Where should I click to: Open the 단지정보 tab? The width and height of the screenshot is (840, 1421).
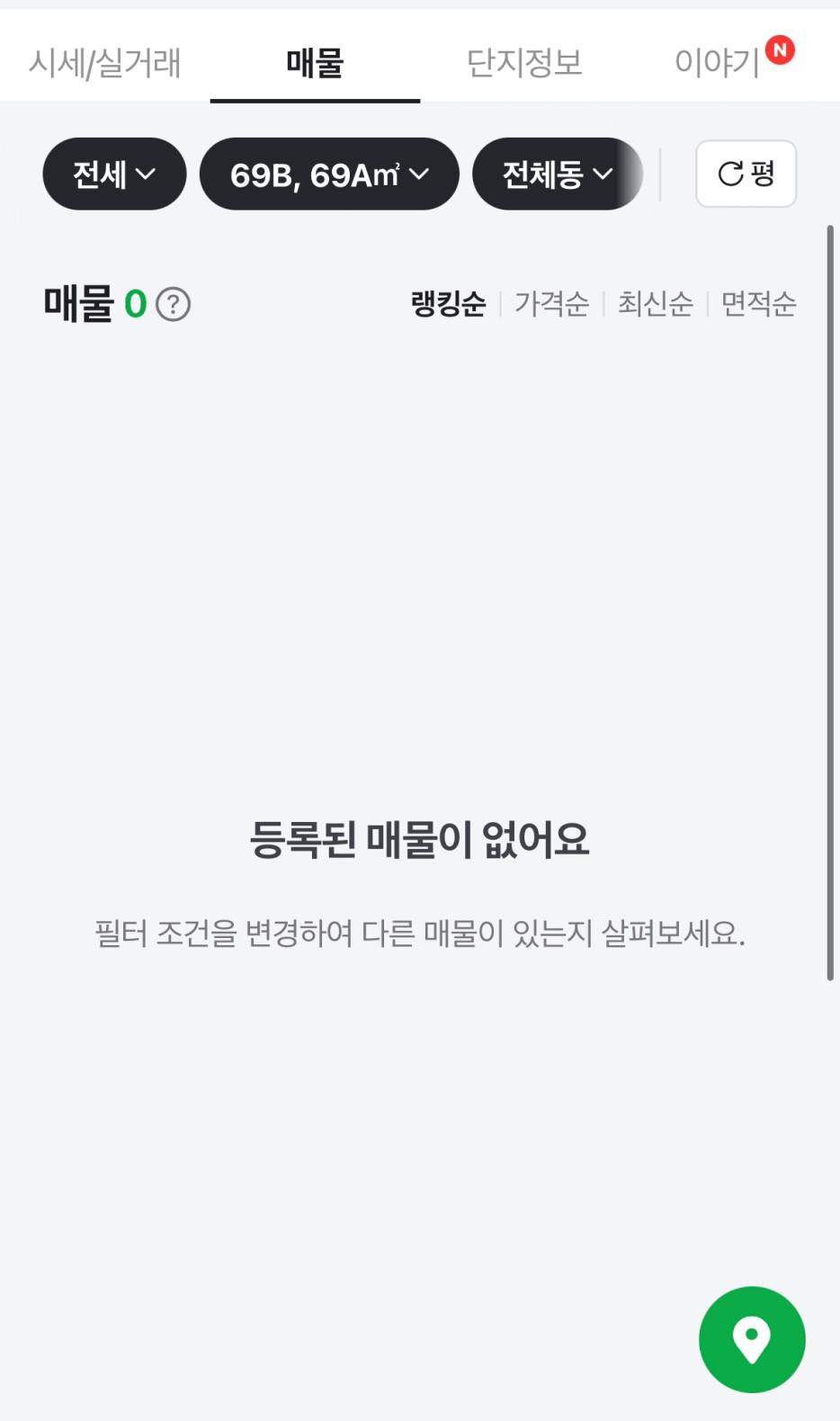(524, 62)
